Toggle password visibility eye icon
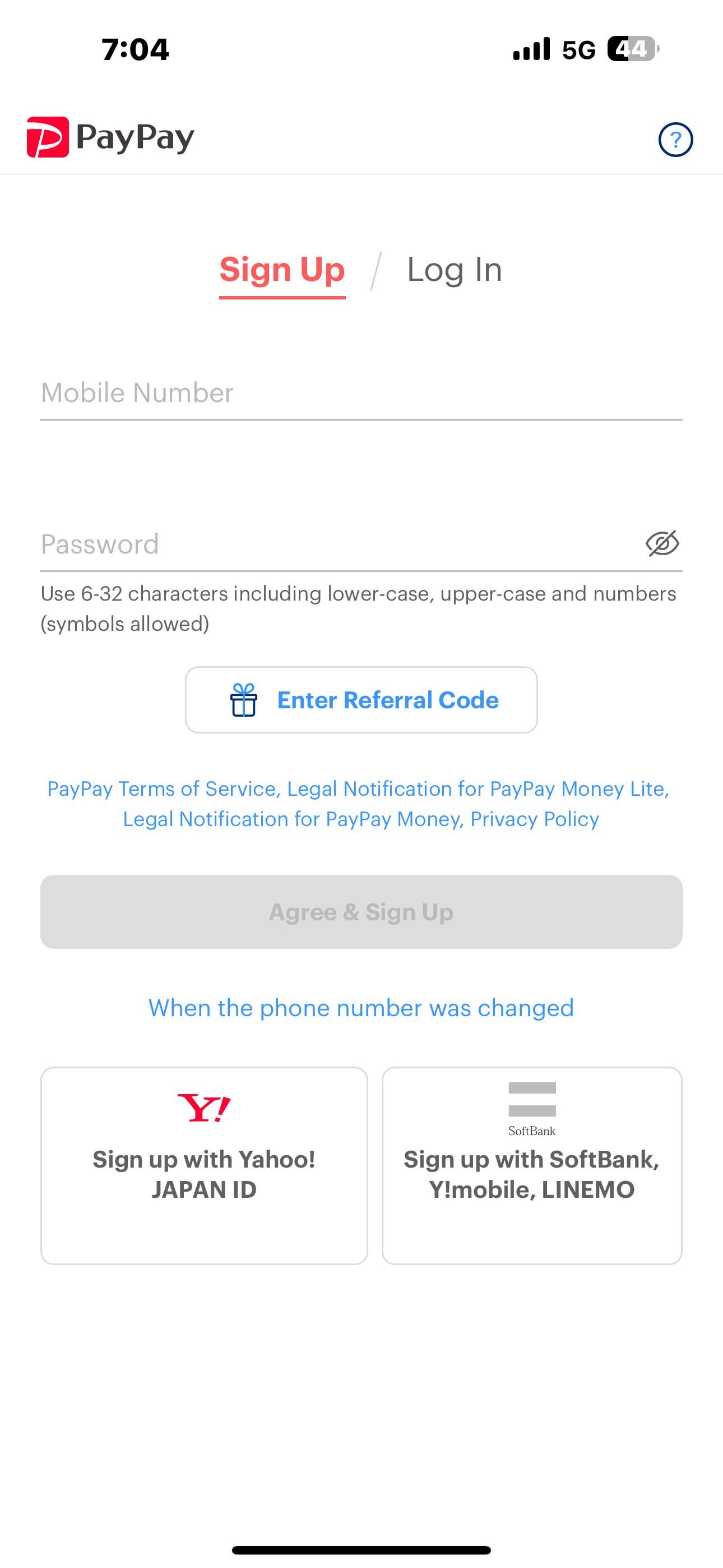The image size is (723, 1568). 662,543
